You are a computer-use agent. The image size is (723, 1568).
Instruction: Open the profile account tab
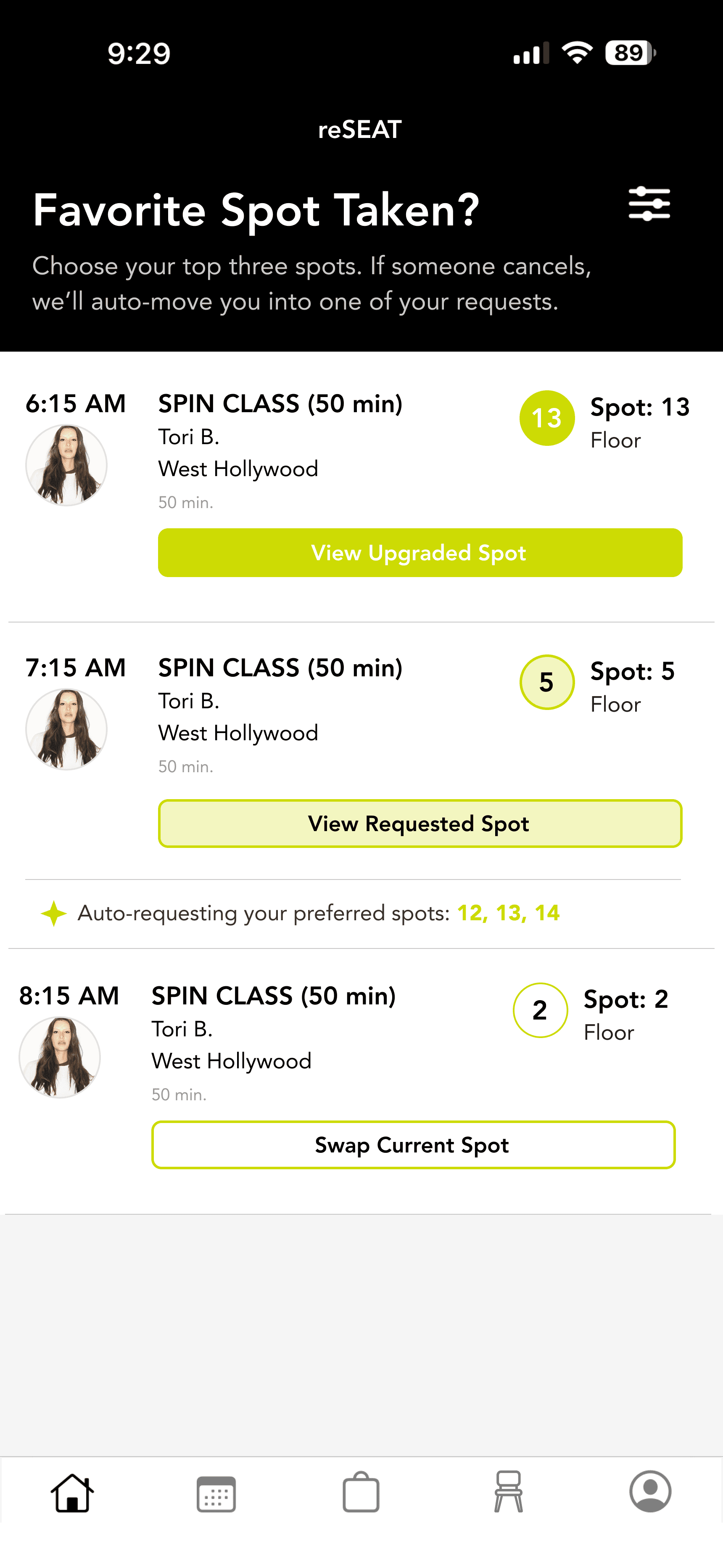650,1492
